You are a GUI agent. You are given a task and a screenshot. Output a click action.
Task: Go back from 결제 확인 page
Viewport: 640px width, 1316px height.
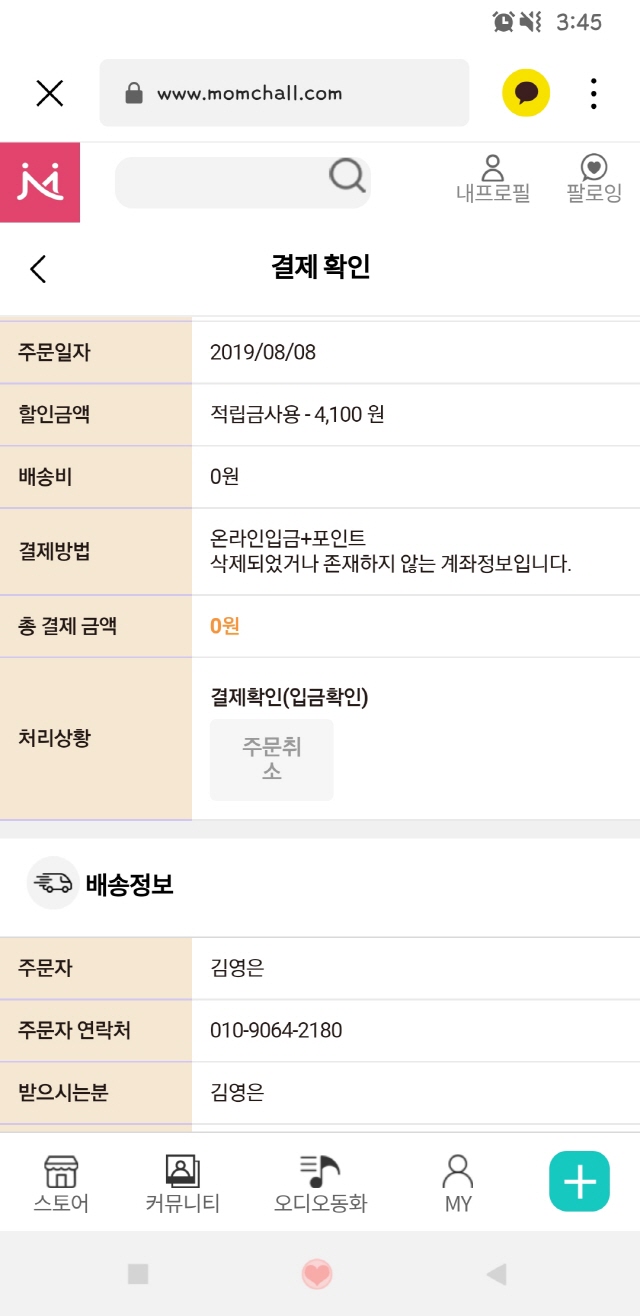tap(38, 268)
